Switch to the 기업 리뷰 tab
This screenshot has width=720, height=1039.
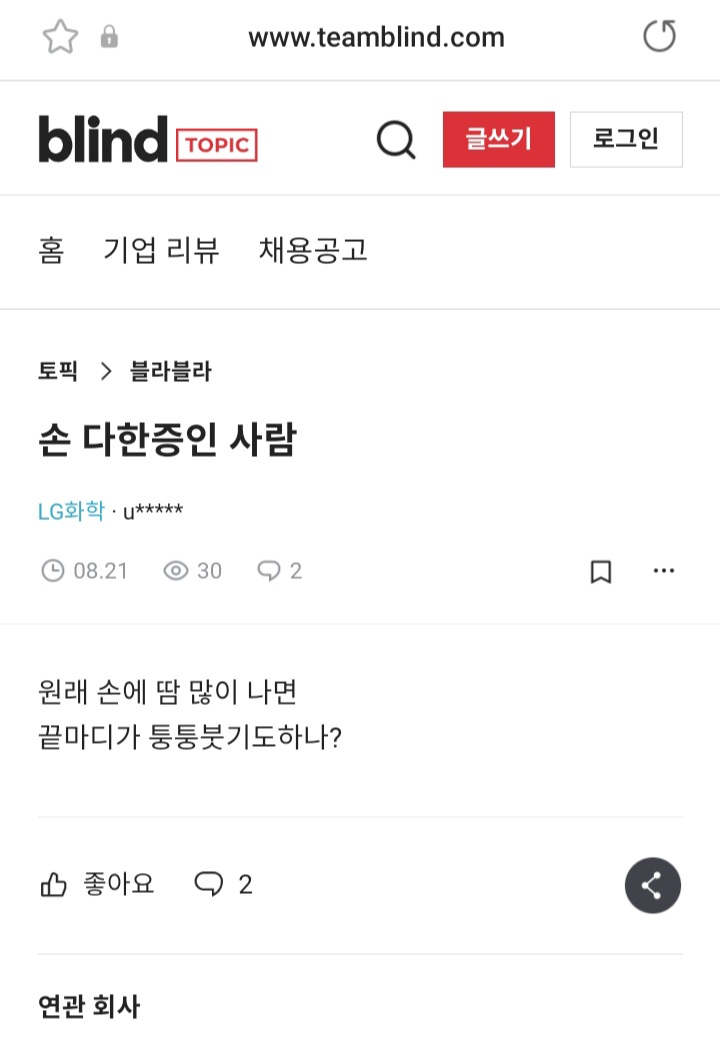point(161,250)
